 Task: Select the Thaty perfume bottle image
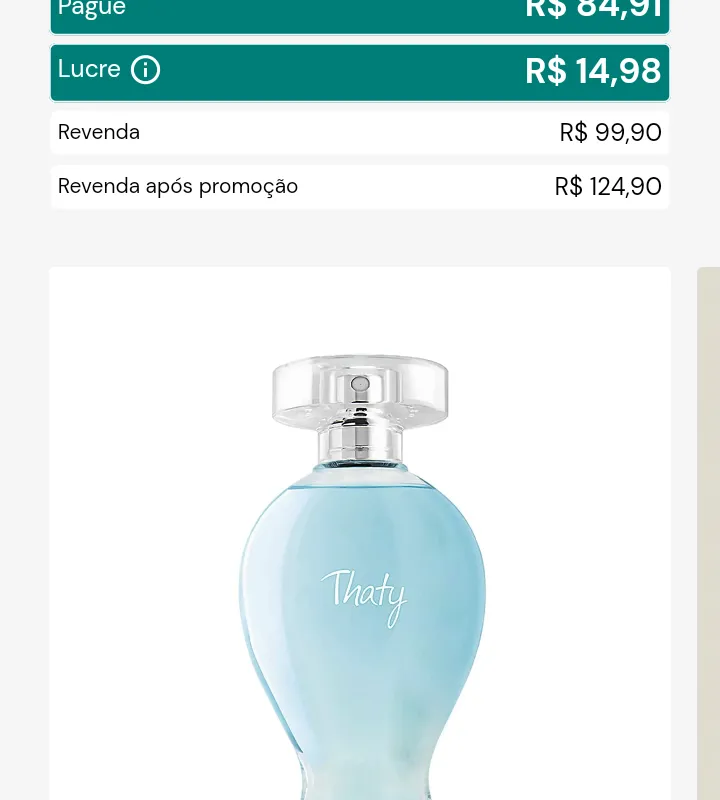pyautogui.click(x=360, y=580)
